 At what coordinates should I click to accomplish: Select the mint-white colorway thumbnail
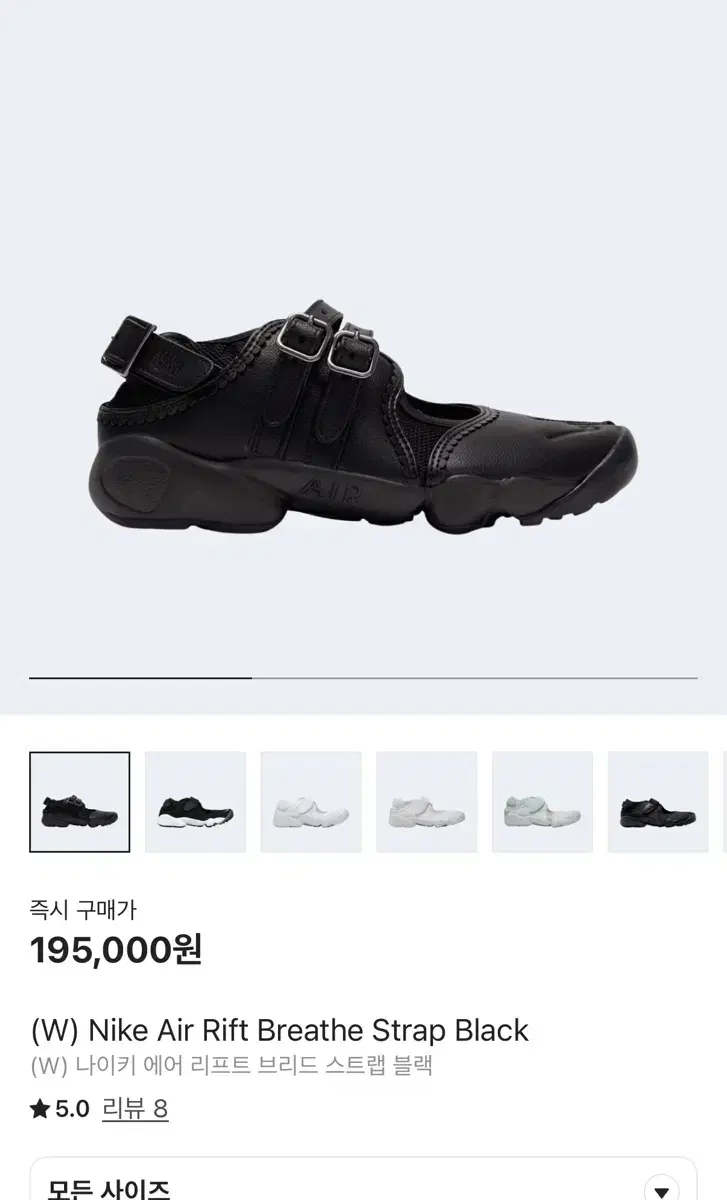pos(543,802)
